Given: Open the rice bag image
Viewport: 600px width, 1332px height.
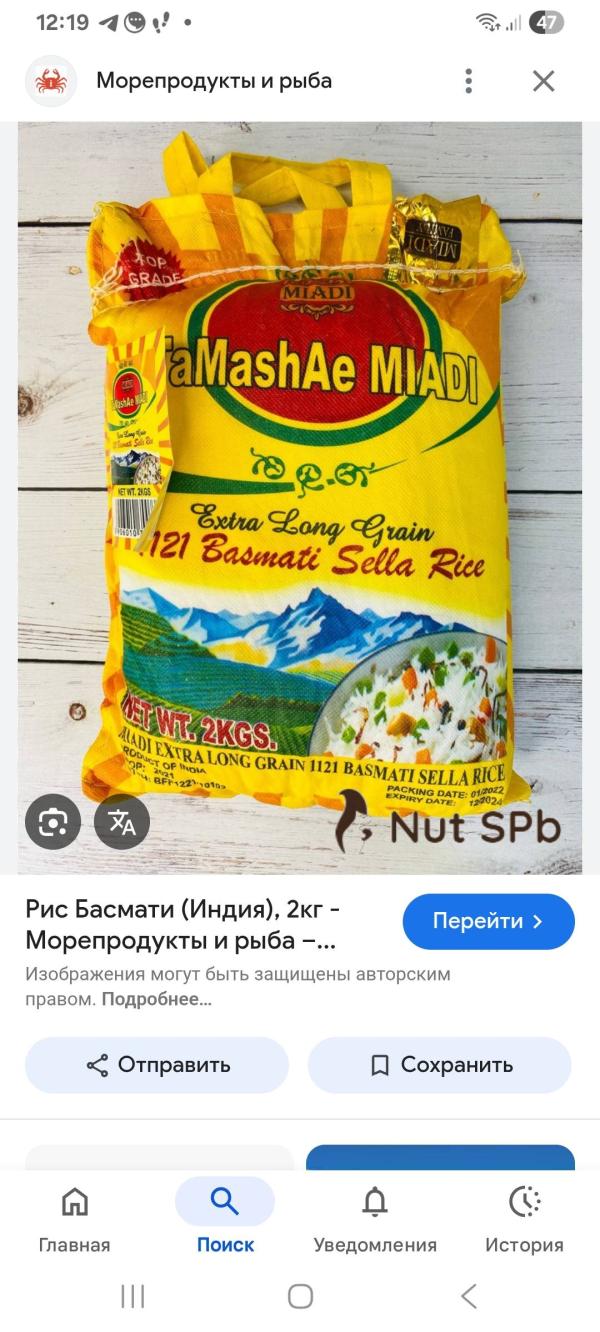Looking at the screenshot, I should pyautogui.click(x=300, y=480).
